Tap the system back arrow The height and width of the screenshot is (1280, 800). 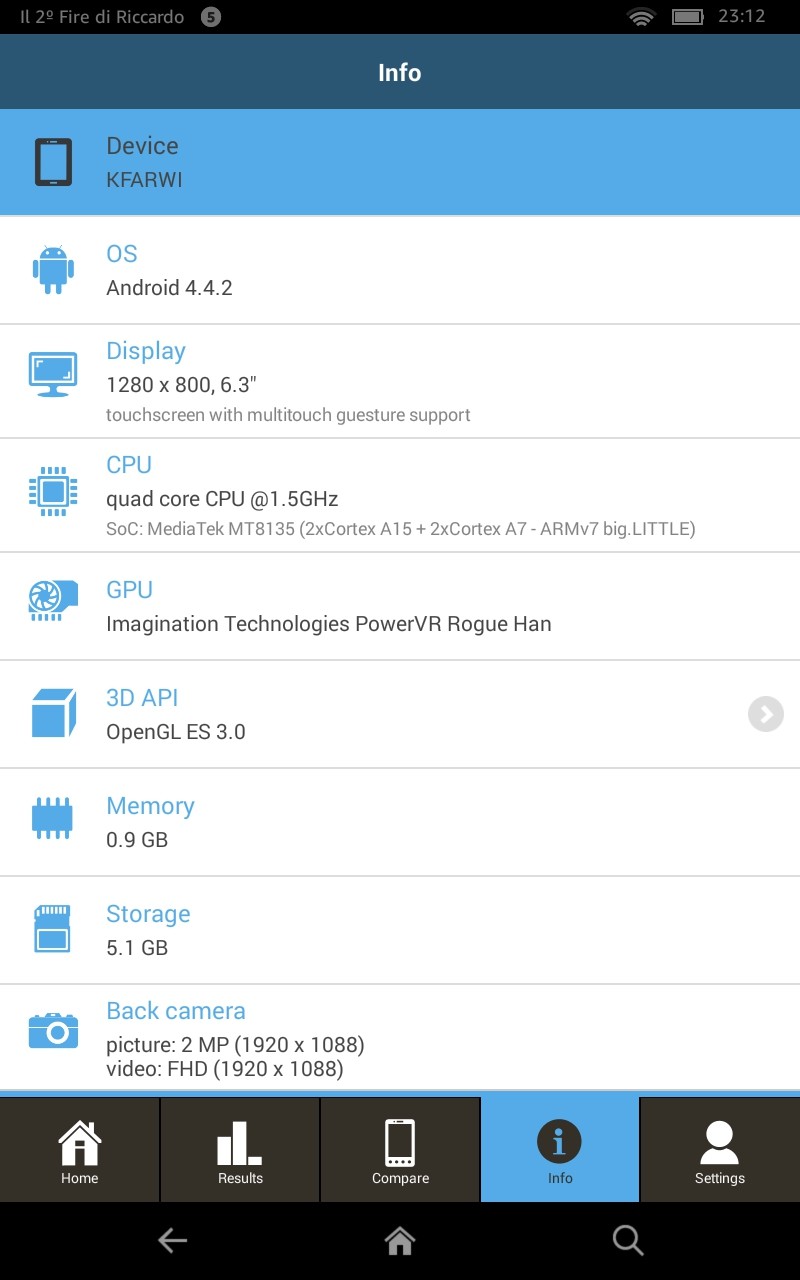coord(172,1241)
